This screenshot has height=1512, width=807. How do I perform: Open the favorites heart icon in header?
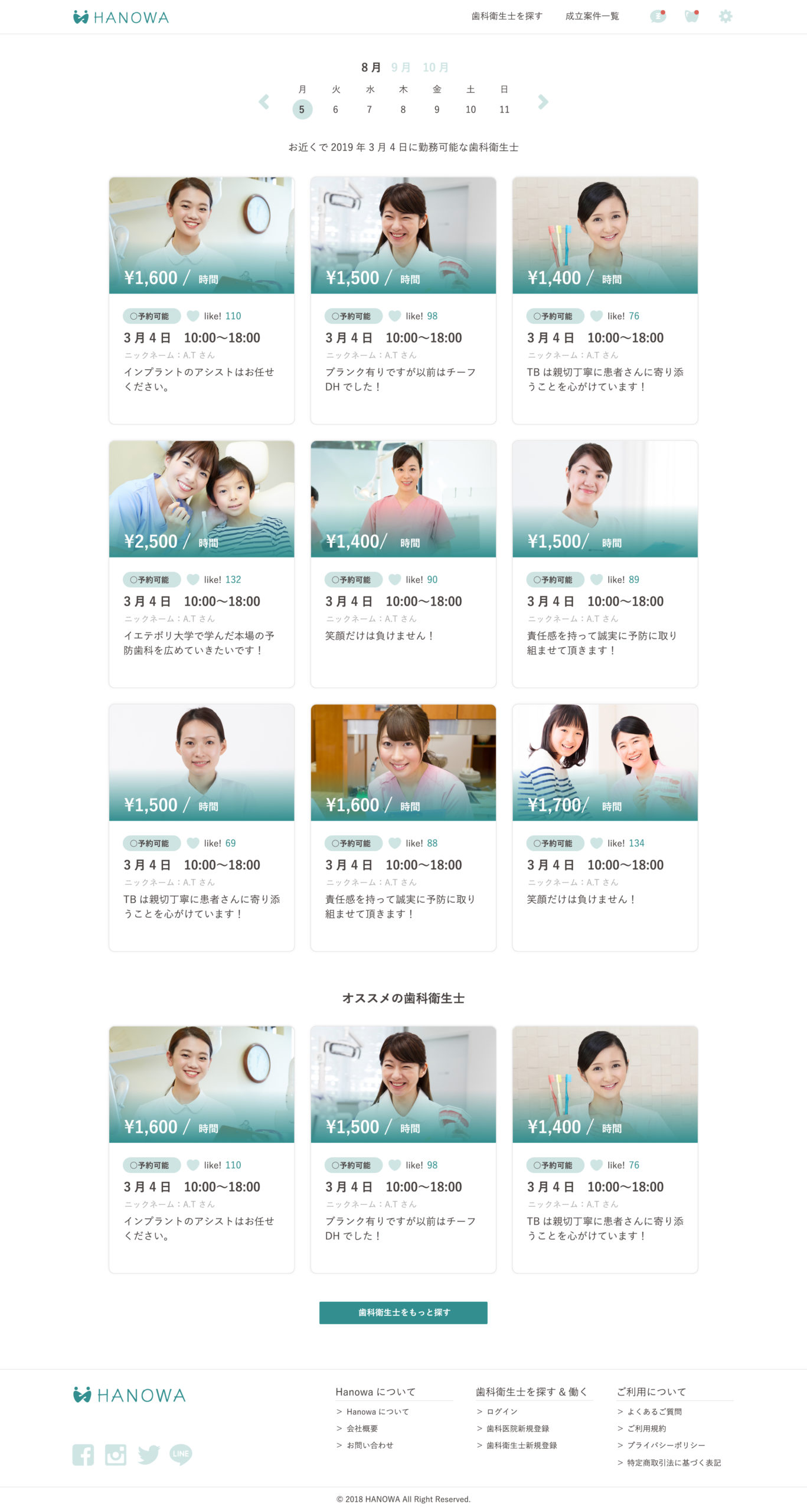click(x=691, y=17)
